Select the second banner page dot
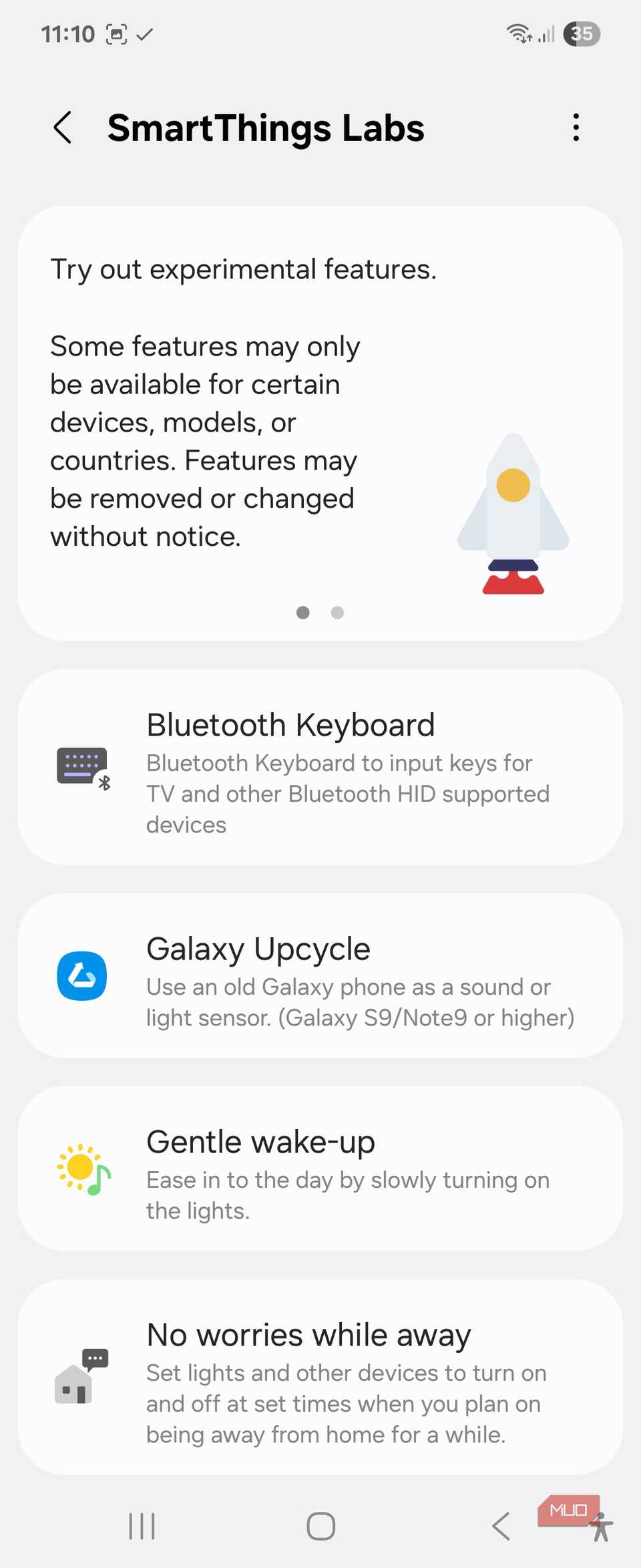 (x=337, y=613)
